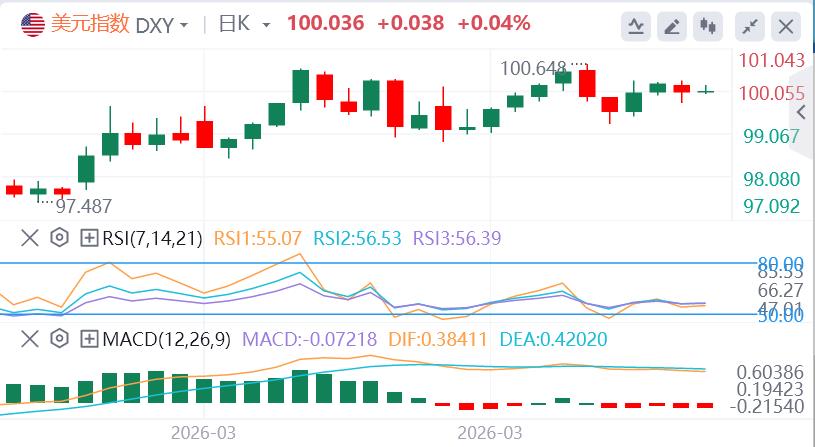
Task: Open MACD indicator settings
Action: point(59,338)
